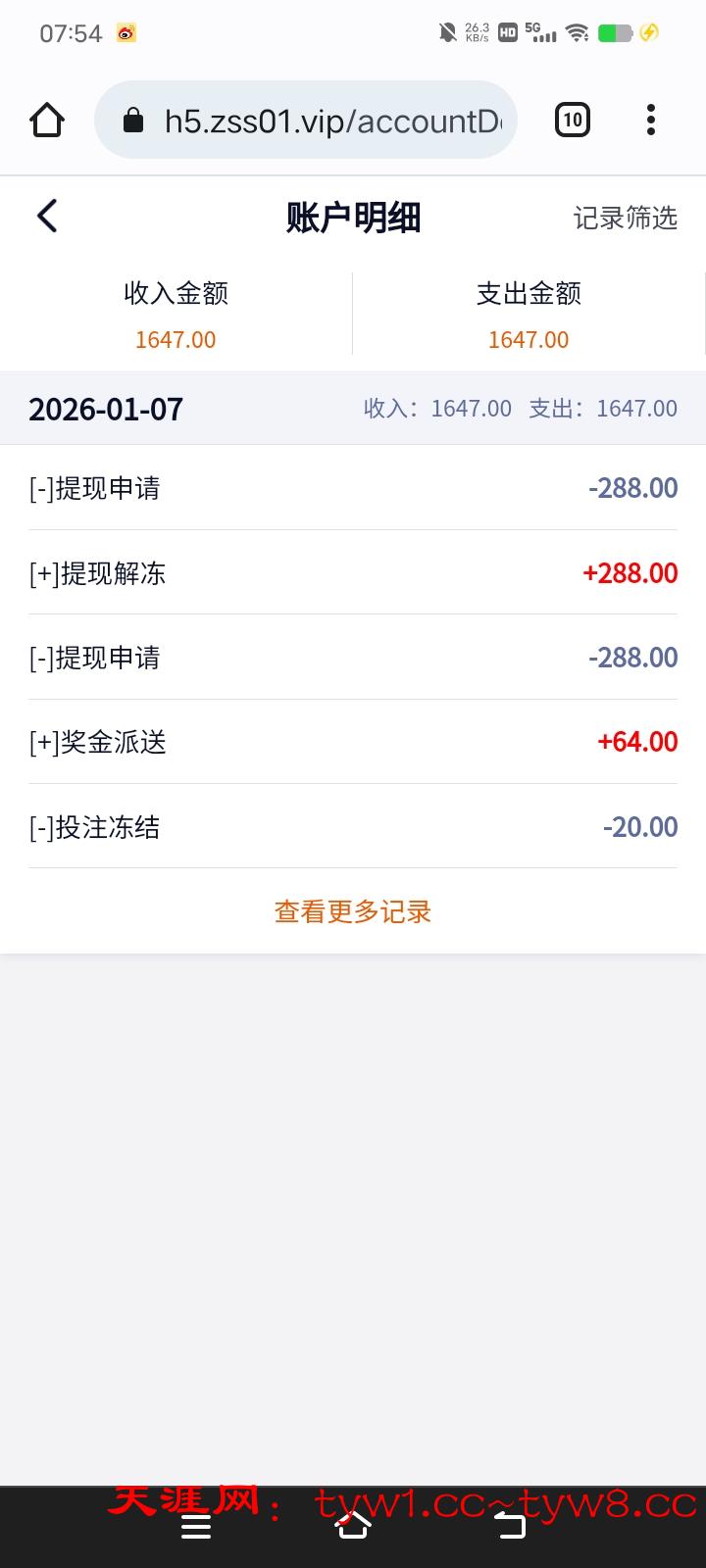706x1568 pixels.
Task: Open the 记录筛选 record filter
Action: (625, 218)
